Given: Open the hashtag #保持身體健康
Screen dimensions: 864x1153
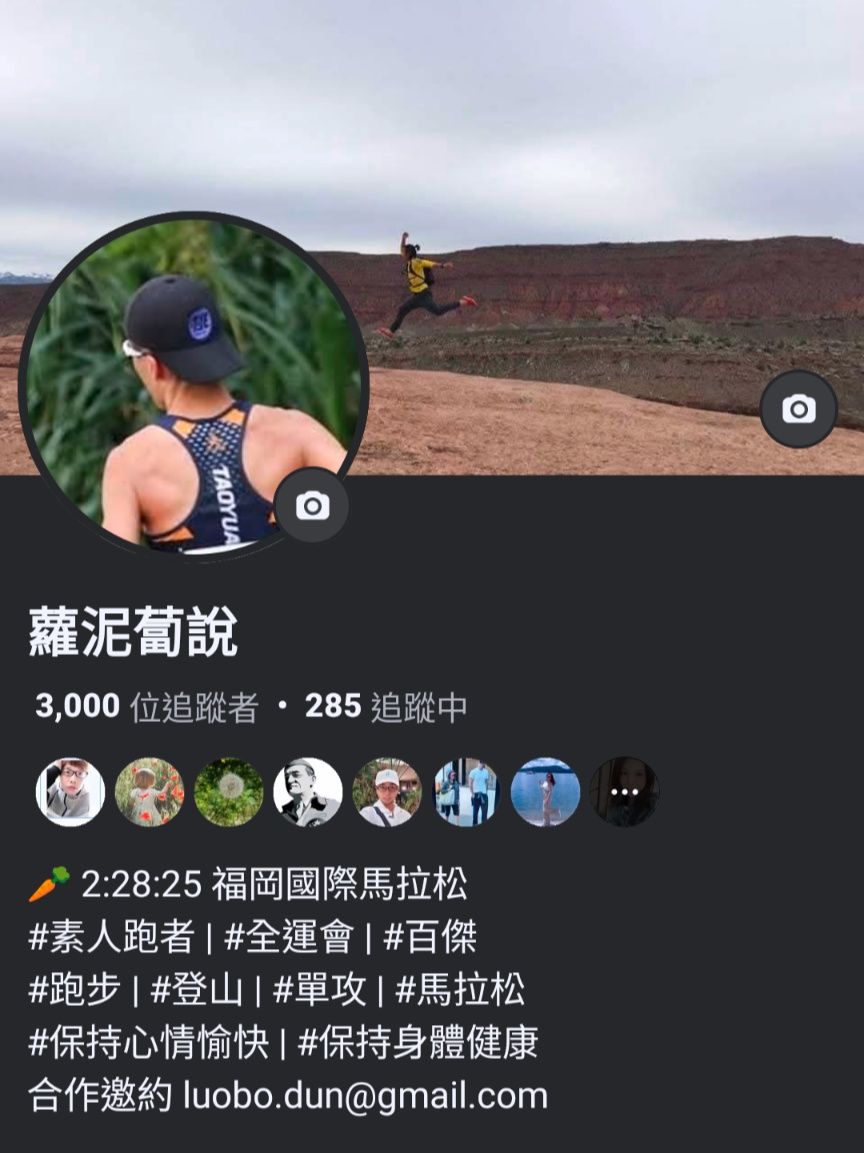Looking at the screenshot, I should pos(418,1042).
